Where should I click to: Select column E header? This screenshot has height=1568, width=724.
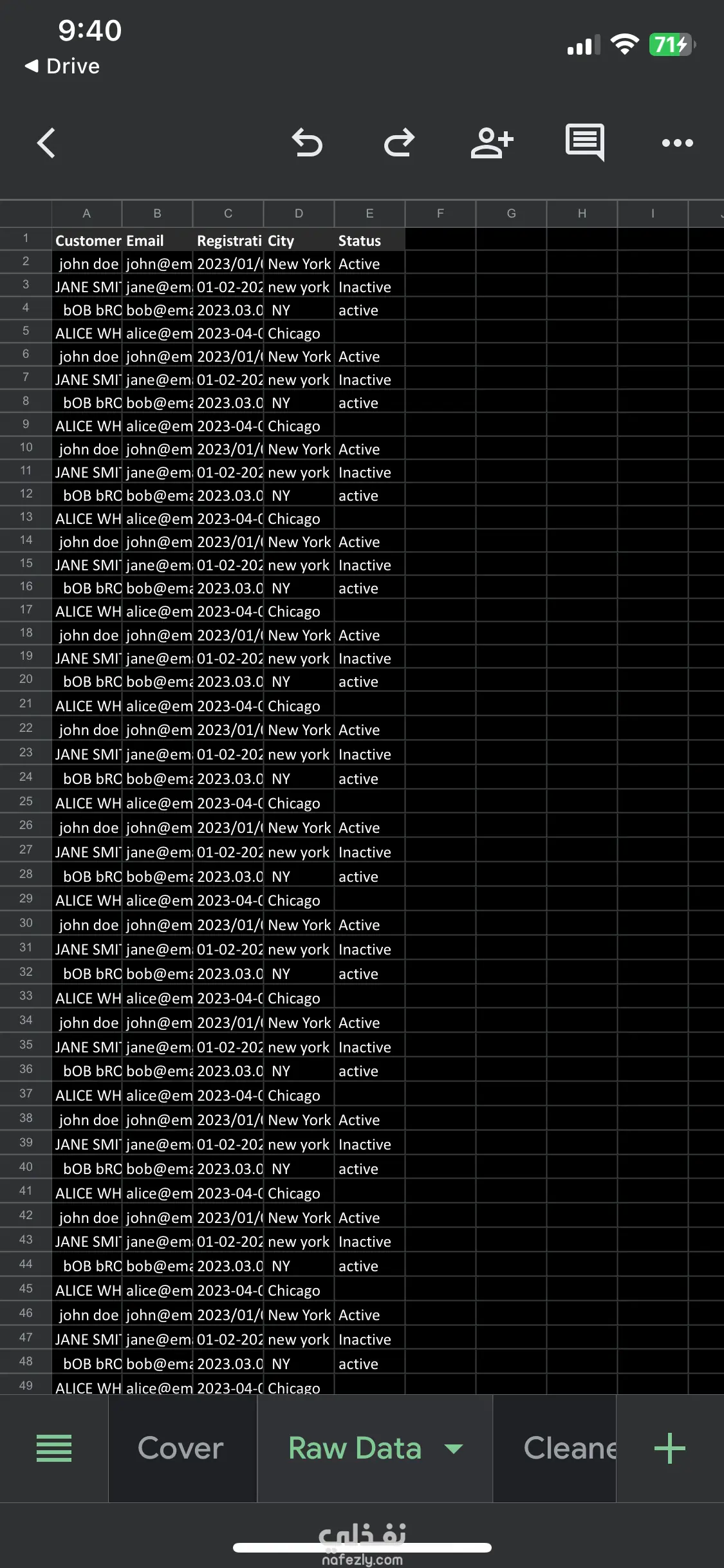click(370, 213)
